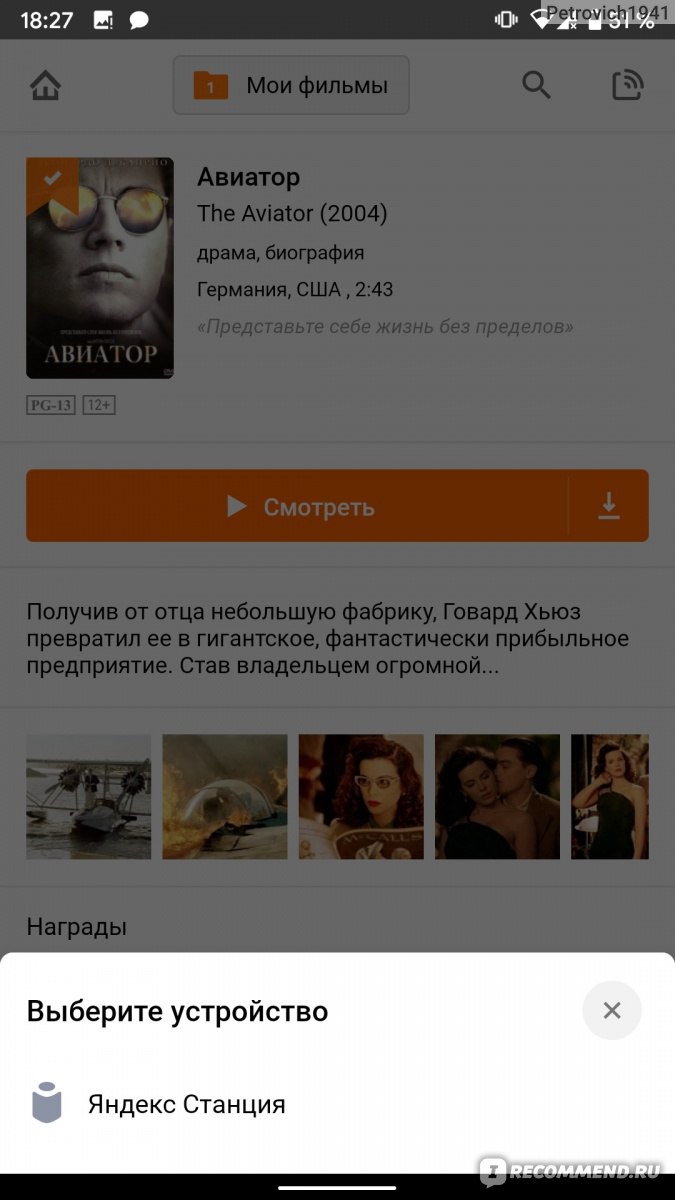Viewport: 675px width, 1200px height.
Task: Close the device selection sheet
Action: coord(612,1010)
